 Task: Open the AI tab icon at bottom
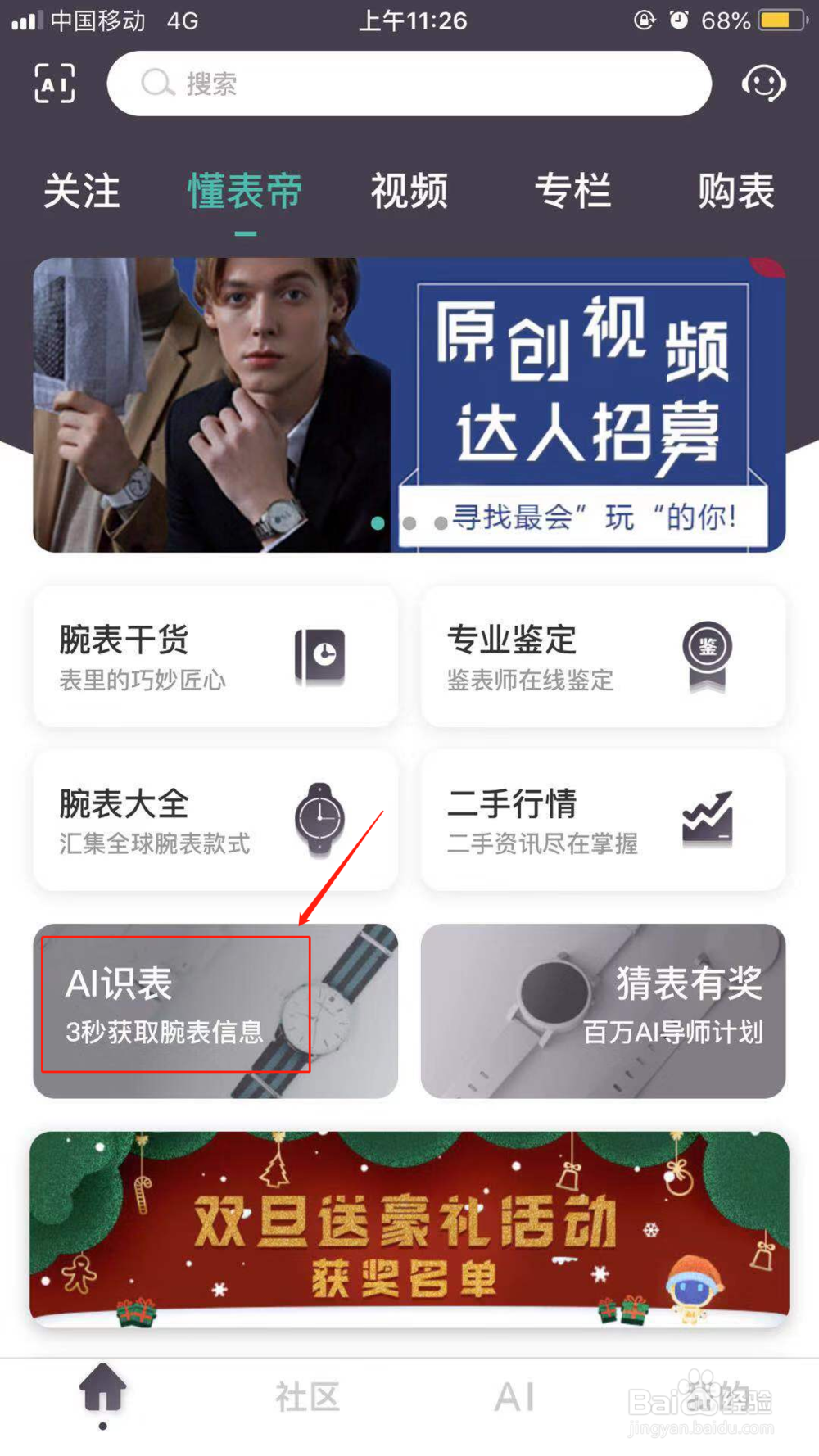point(513,1390)
